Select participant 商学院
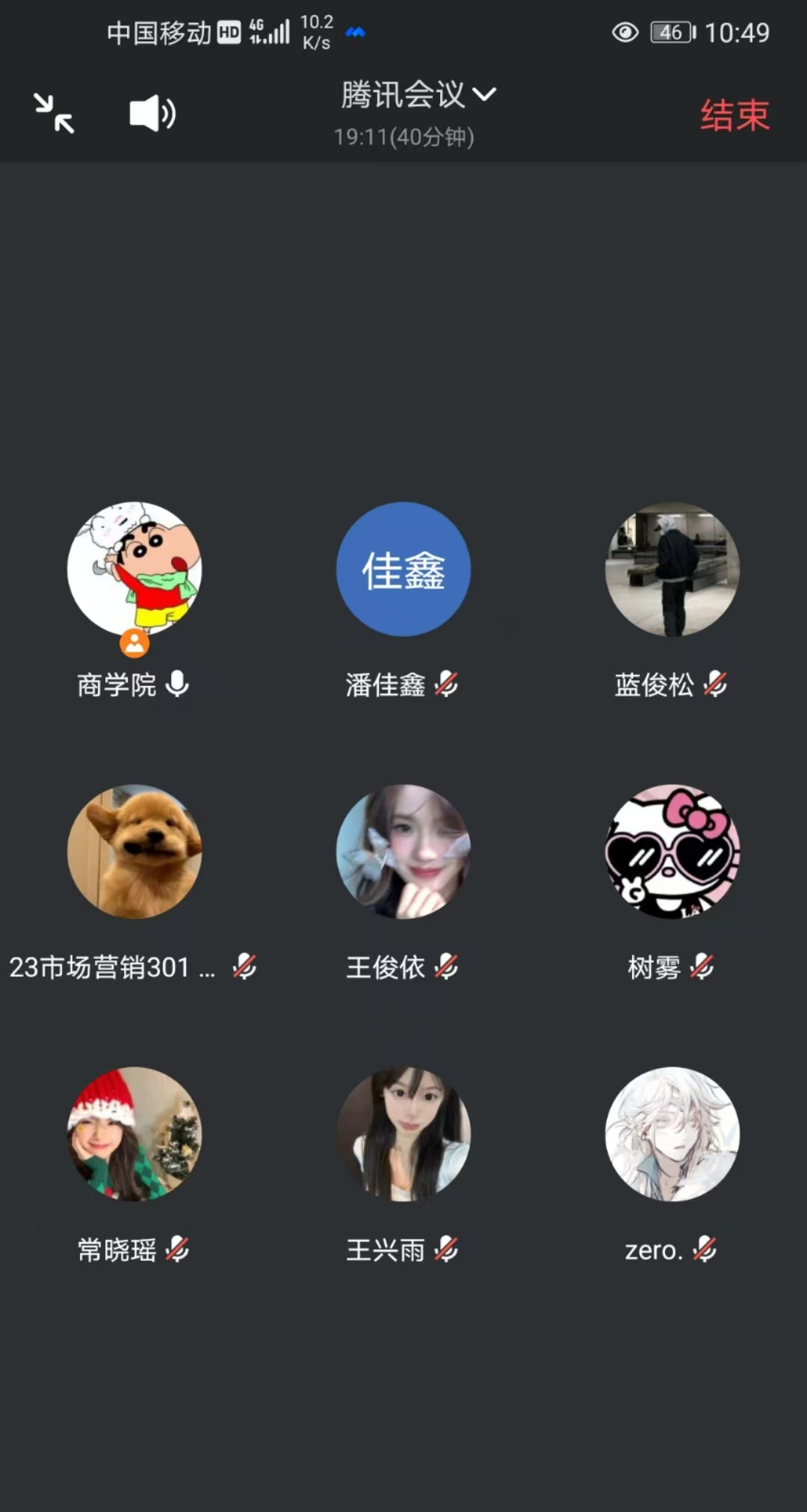The width and height of the screenshot is (807, 1512). click(134, 570)
